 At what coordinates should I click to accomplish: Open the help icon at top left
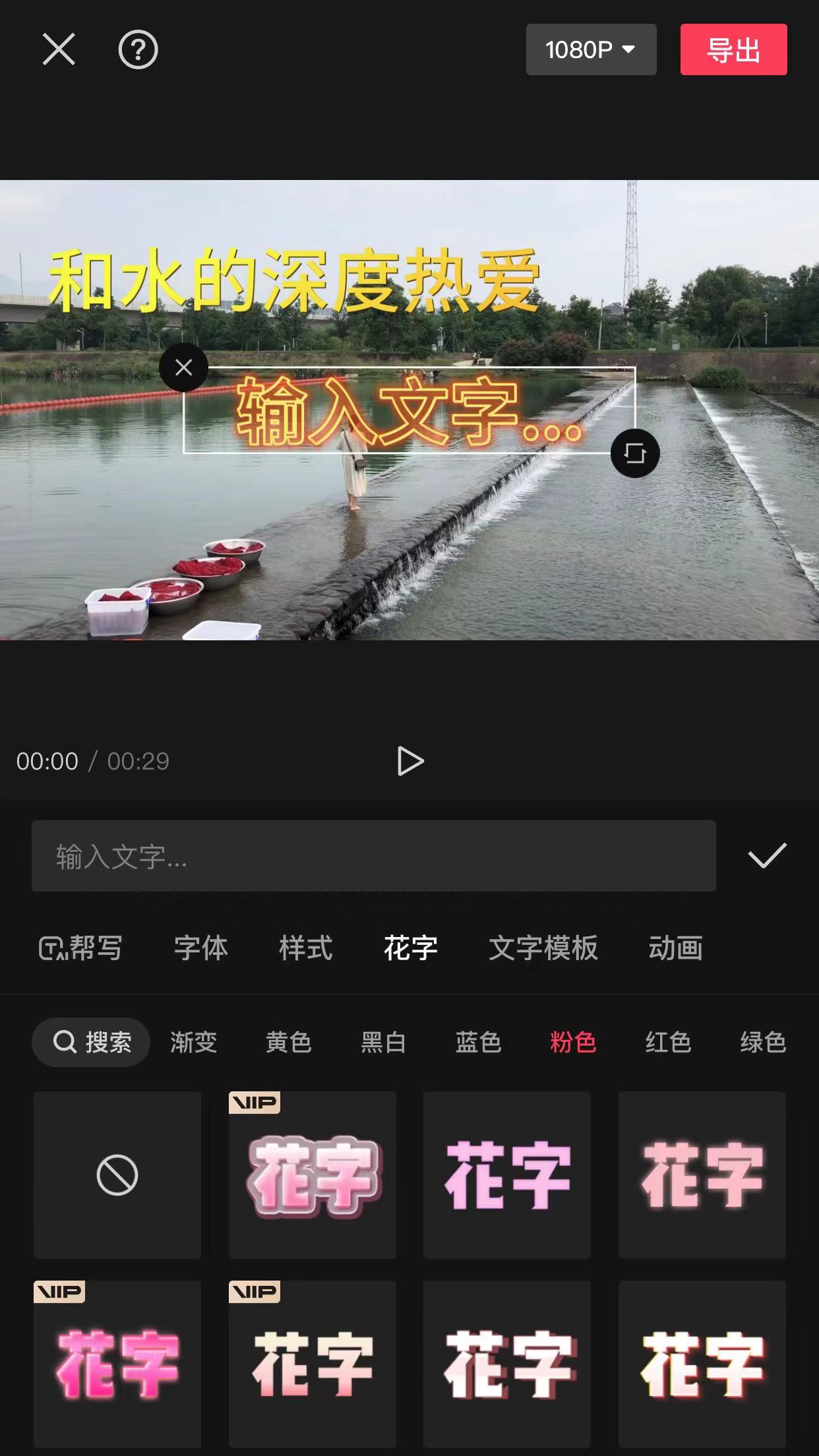tap(136, 49)
